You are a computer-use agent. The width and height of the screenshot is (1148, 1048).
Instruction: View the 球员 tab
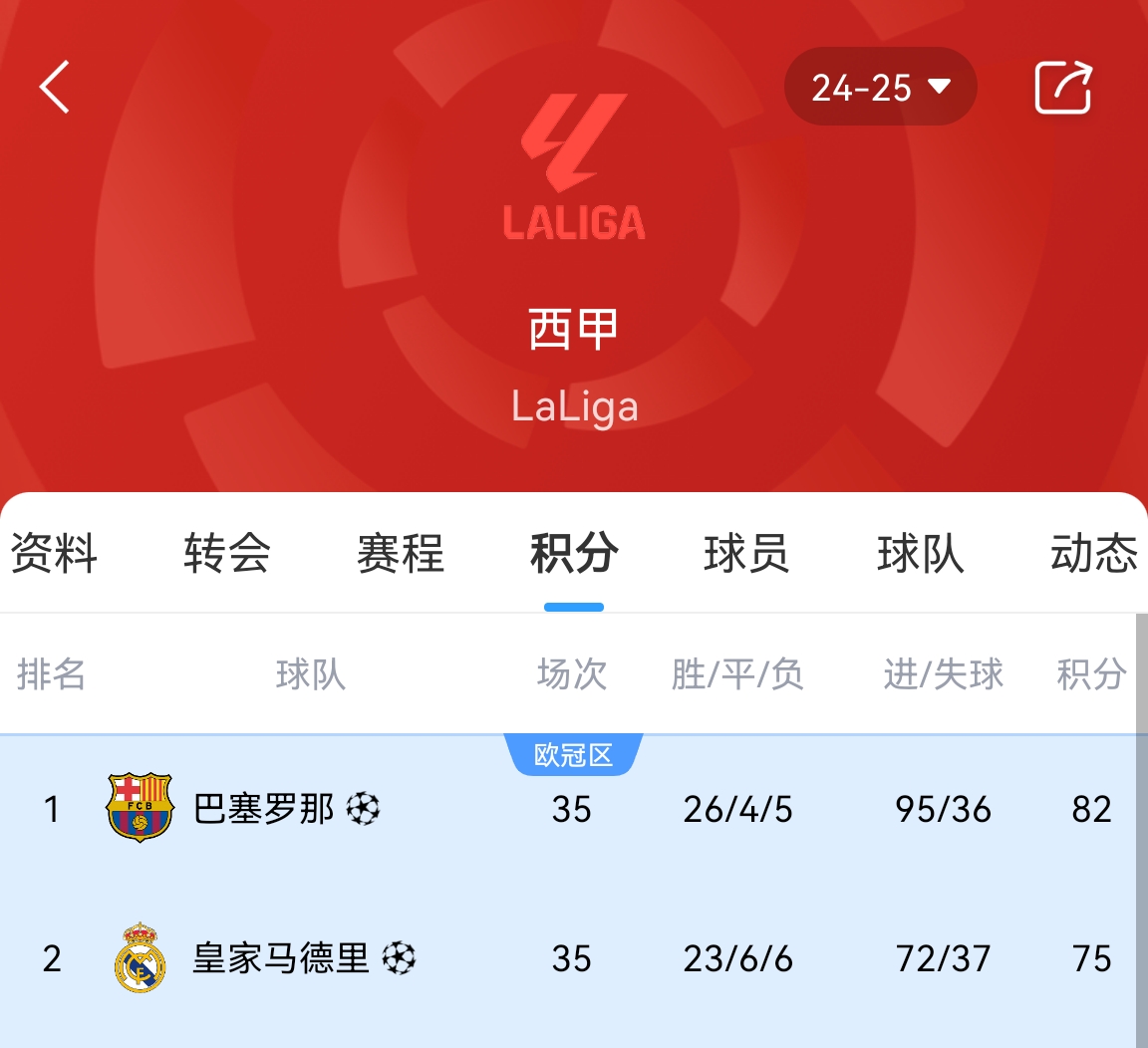[x=746, y=554]
